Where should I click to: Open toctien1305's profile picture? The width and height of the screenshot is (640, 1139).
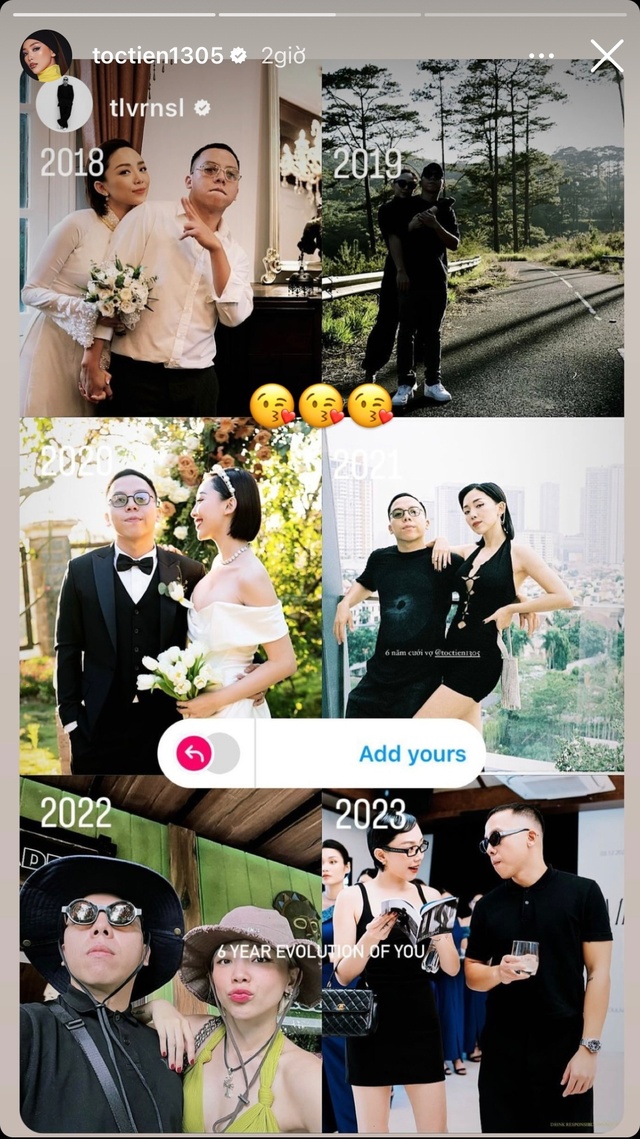tap(46, 55)
